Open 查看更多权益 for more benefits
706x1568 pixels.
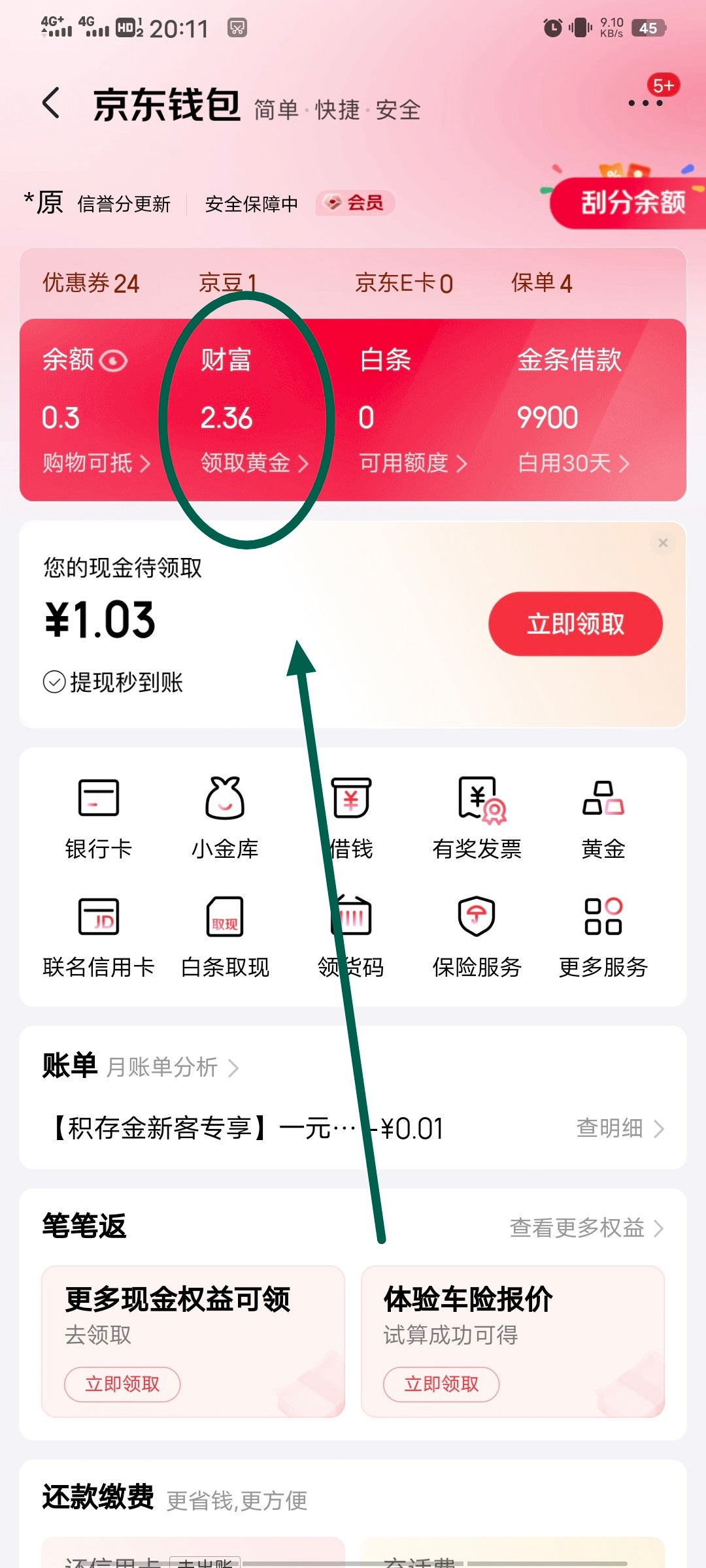pos(586,1228)
